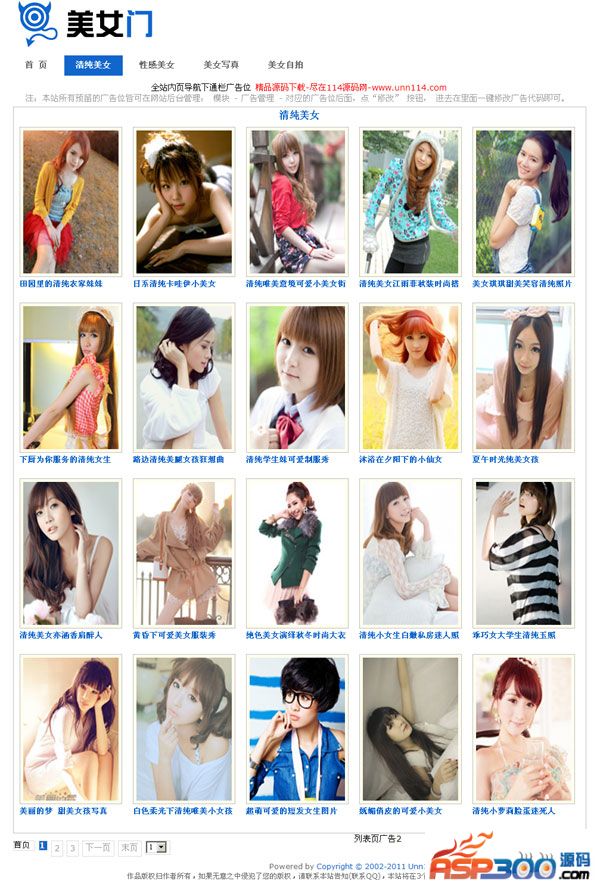Switch to the 性感美女 tab
This screenshot has height=884, width=600.
pyautogui.click(x=156, y=65)
